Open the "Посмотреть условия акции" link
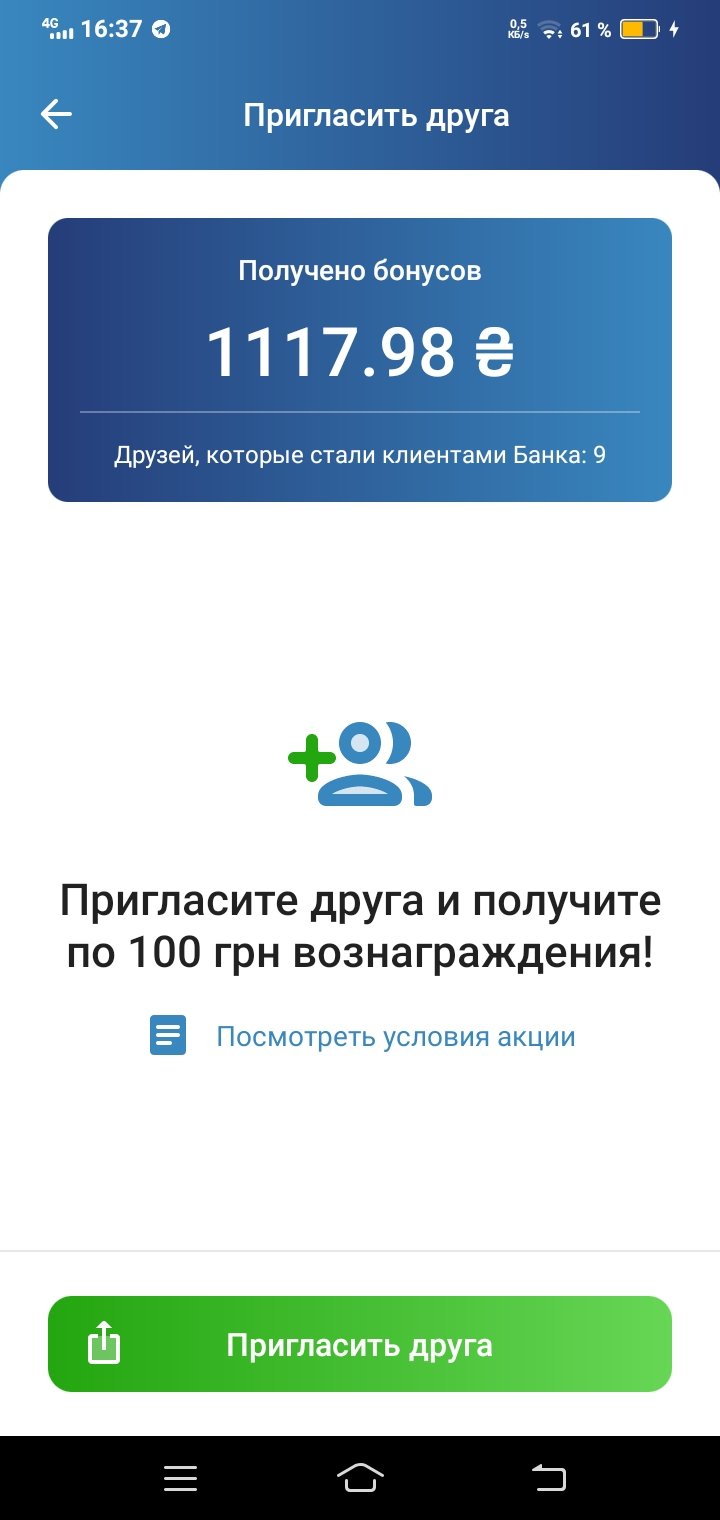Viewport: 720px width, 1520px height. [x=396, y=1036]
